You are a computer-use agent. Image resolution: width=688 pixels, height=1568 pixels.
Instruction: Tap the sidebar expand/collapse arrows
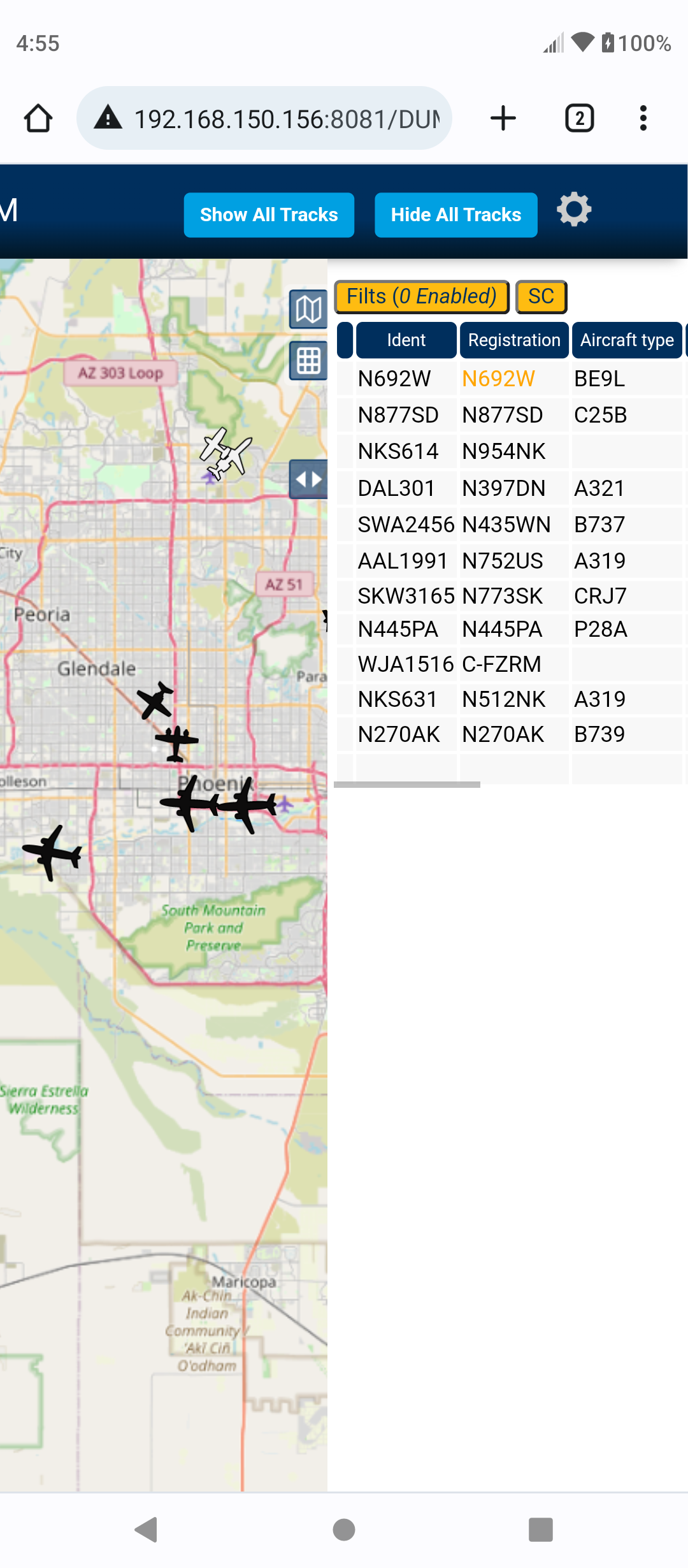308,479
